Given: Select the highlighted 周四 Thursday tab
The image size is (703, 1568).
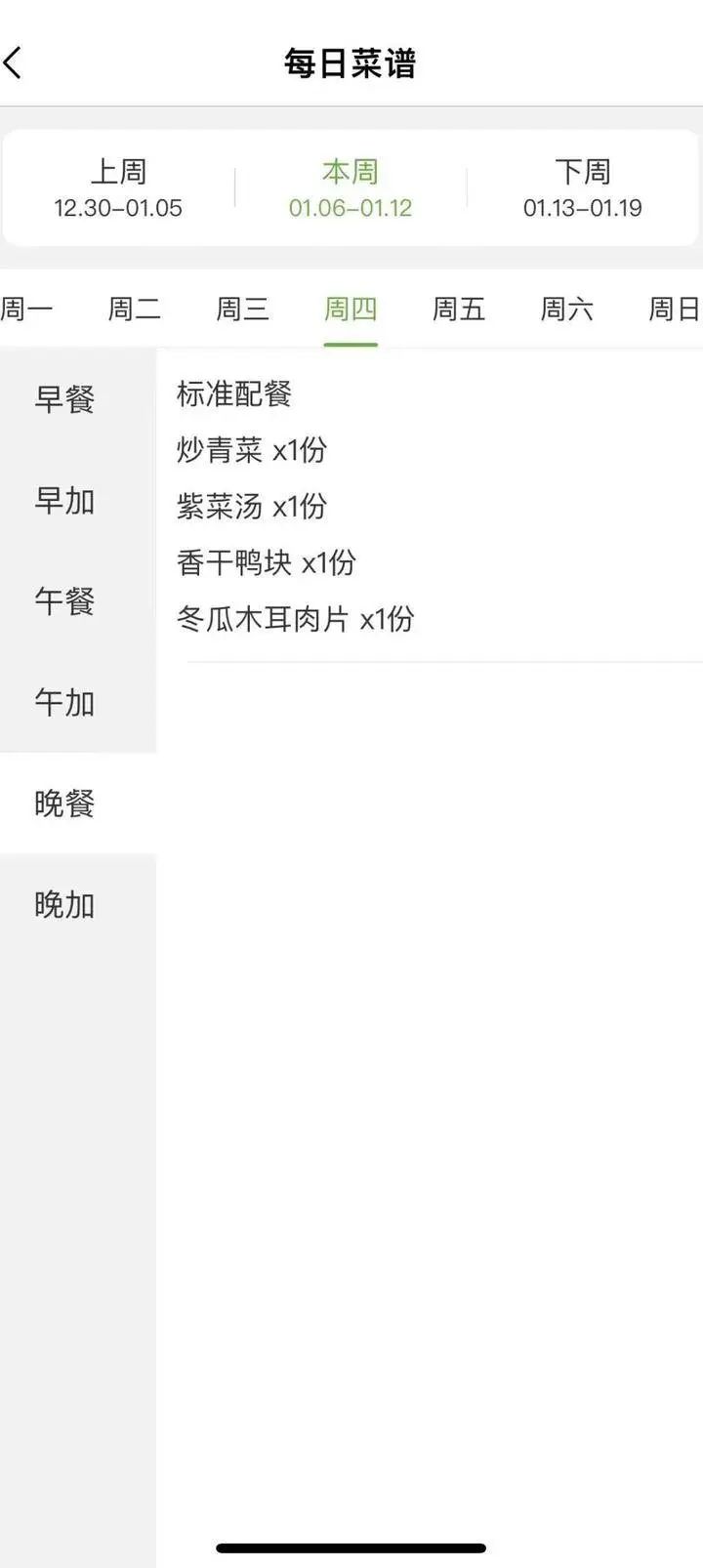Looking at the screenshot, I should (350, 309).
